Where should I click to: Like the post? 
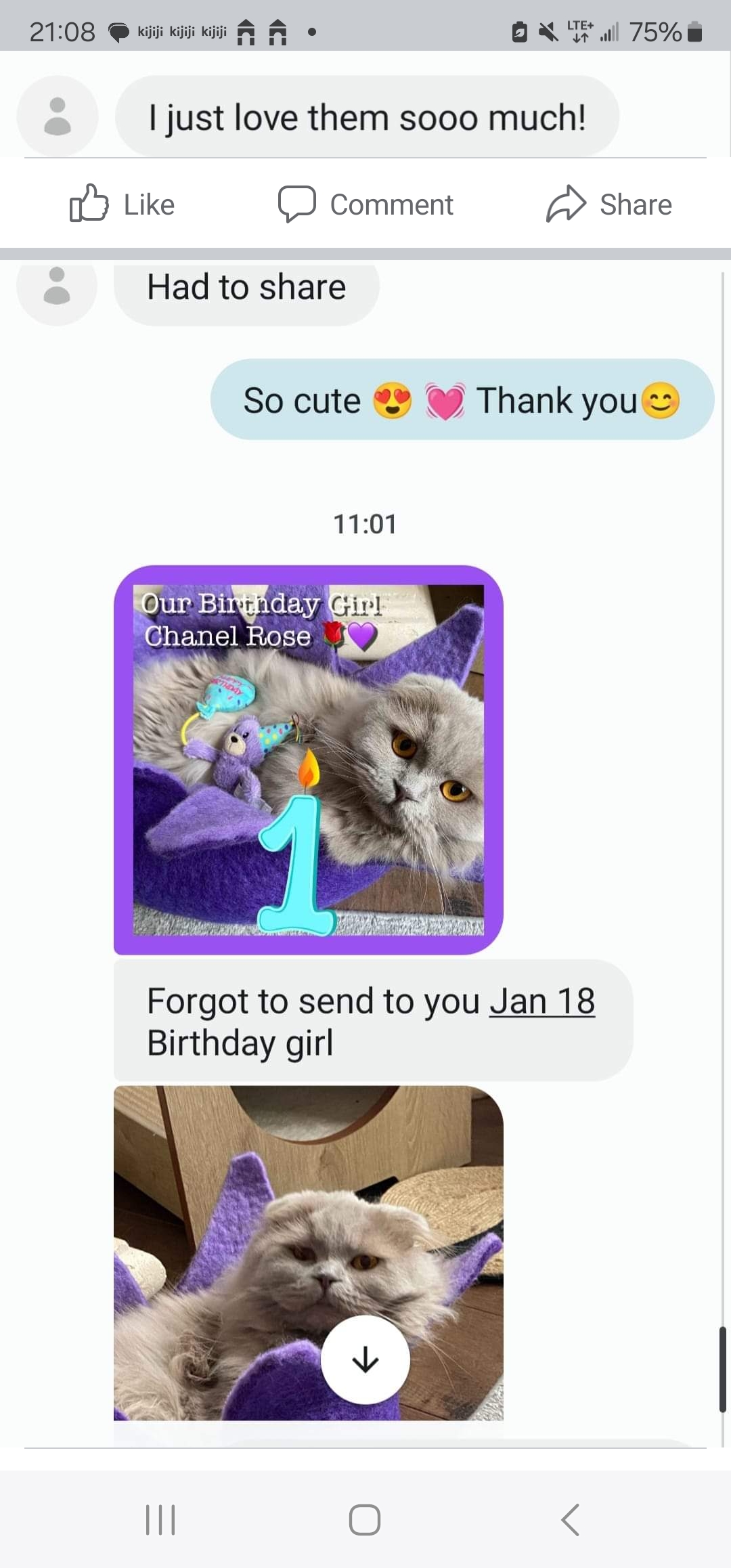tap(123, 204)
